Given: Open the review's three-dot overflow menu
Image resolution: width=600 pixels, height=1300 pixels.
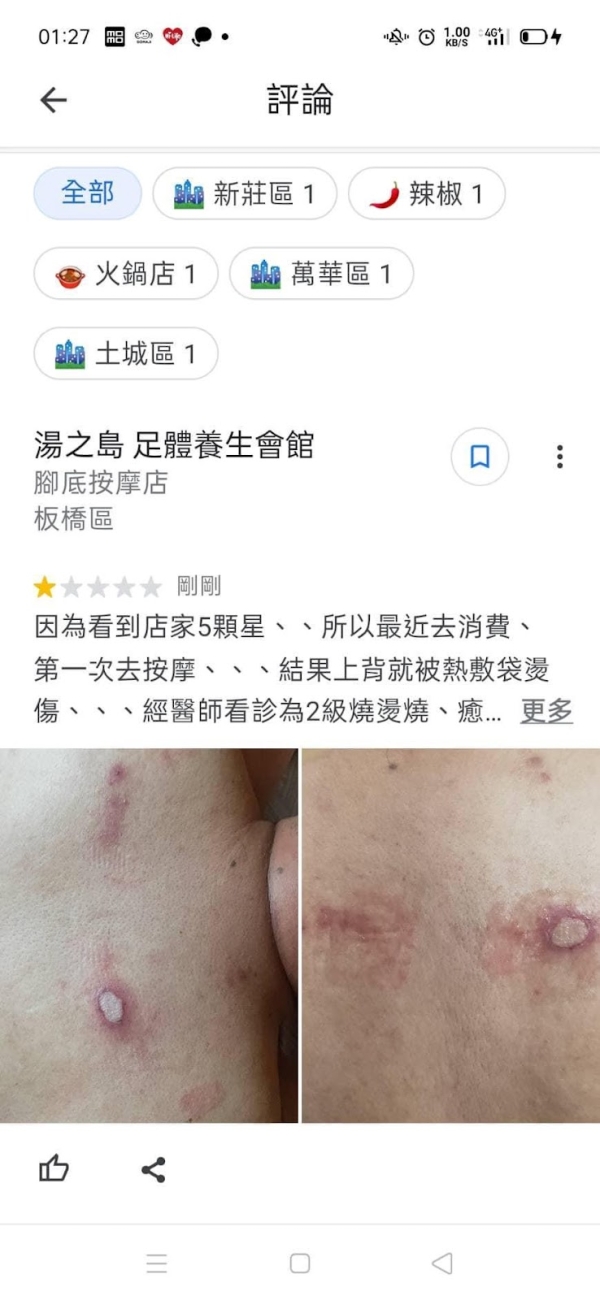Looking at the screenshot, I should [559, 457].
